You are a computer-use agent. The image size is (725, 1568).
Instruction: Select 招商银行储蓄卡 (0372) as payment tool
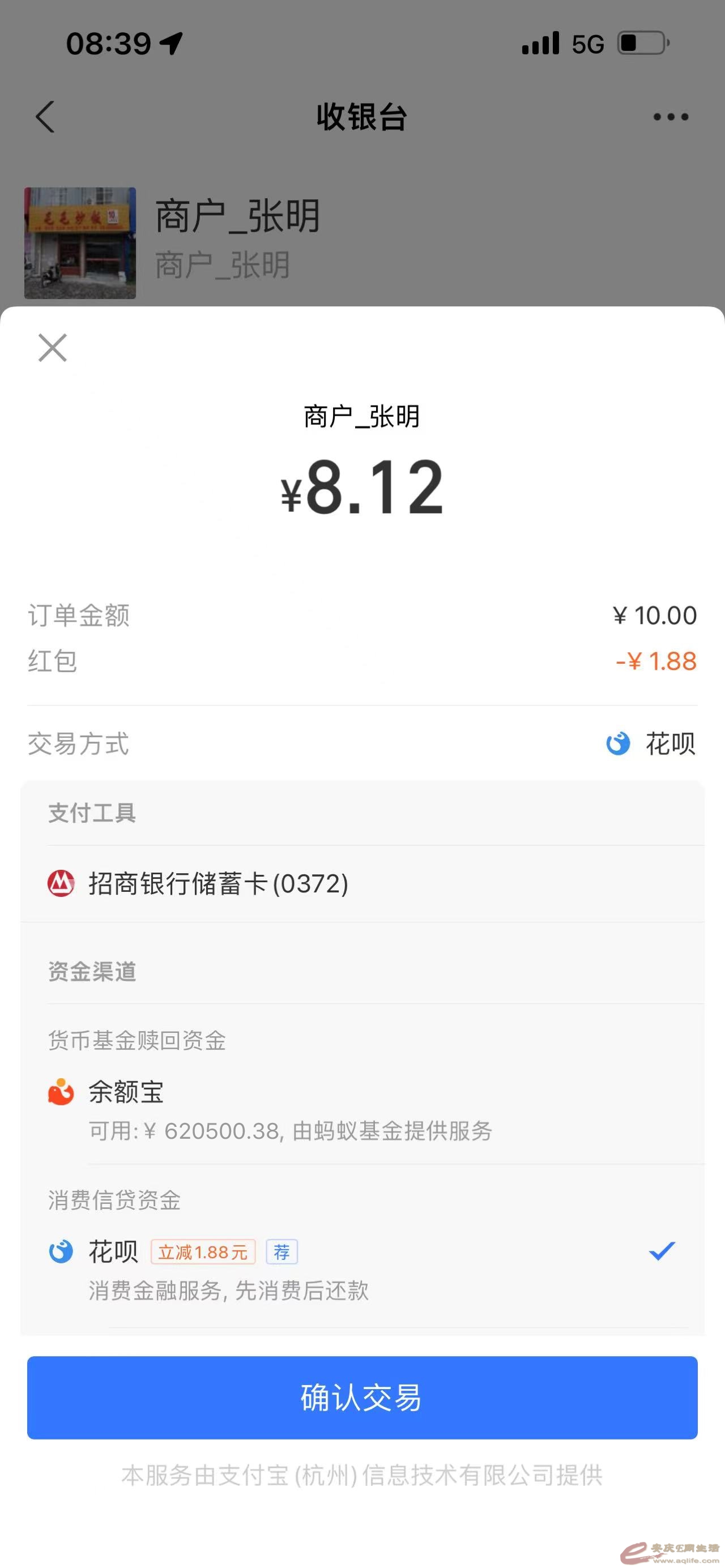(362, 884)
